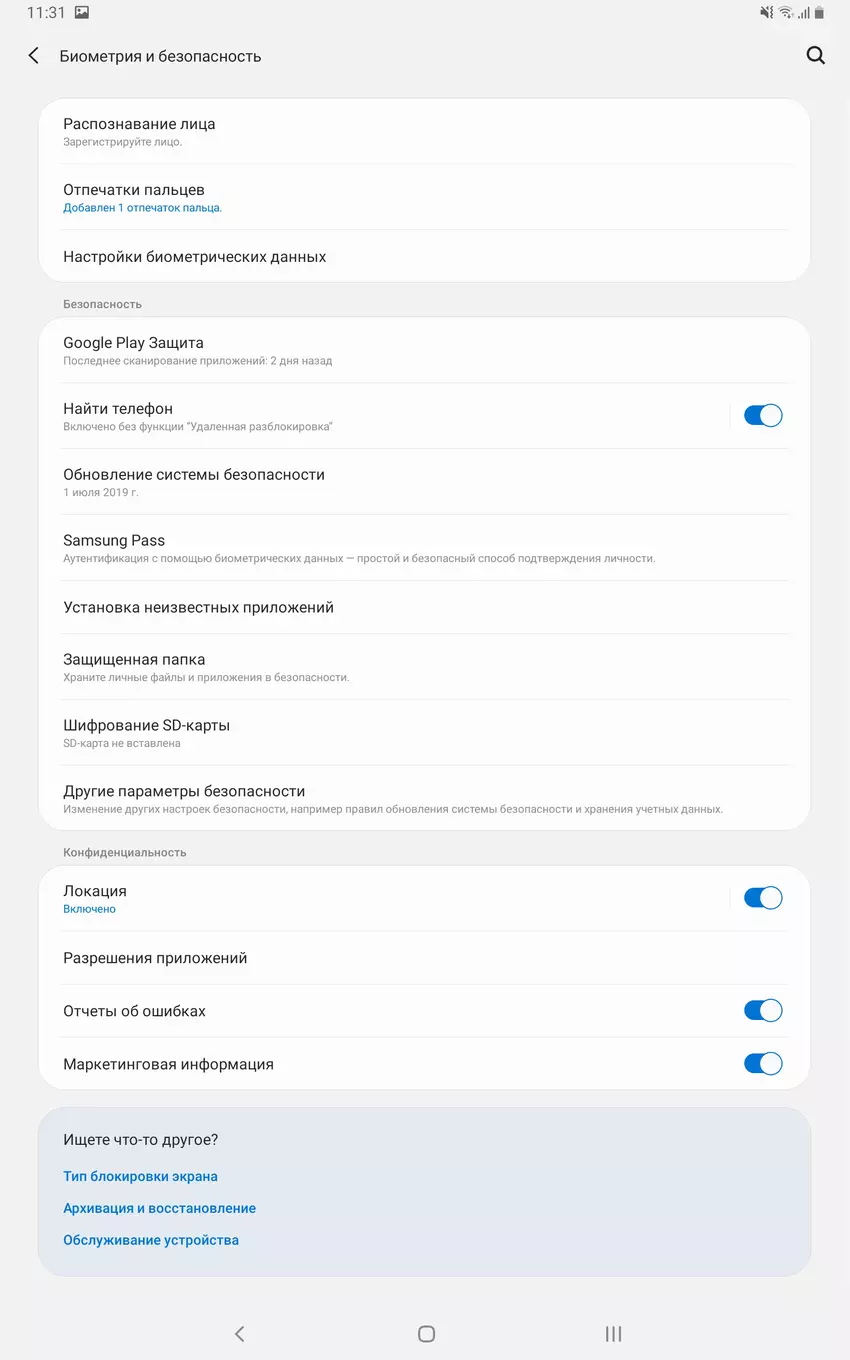Turn off Найти телефон switch
Viewport: 850px width, 1360px height.
click(x=762, y=416)
